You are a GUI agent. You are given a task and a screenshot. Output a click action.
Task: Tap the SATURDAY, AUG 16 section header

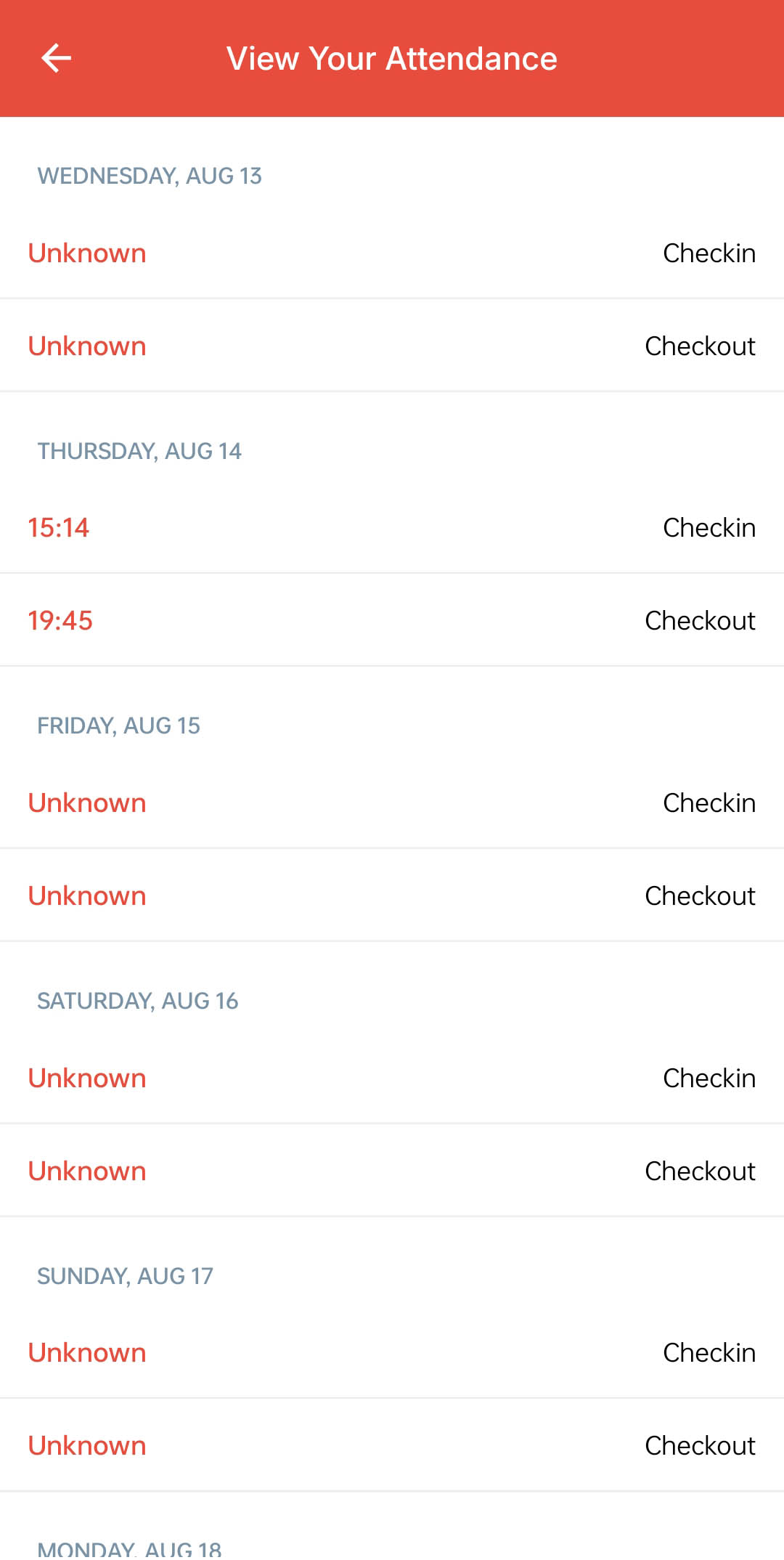[138, 1000]
